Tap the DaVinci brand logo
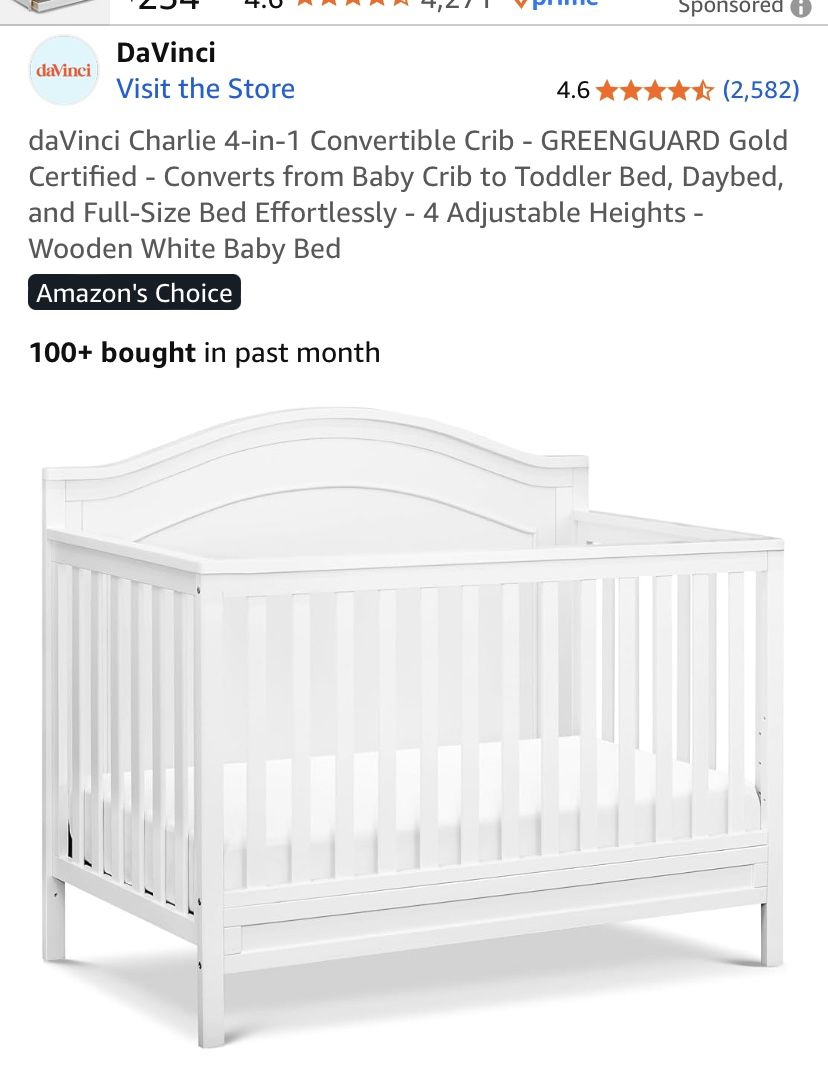The image size is (828, 1070). pos(64,70)
